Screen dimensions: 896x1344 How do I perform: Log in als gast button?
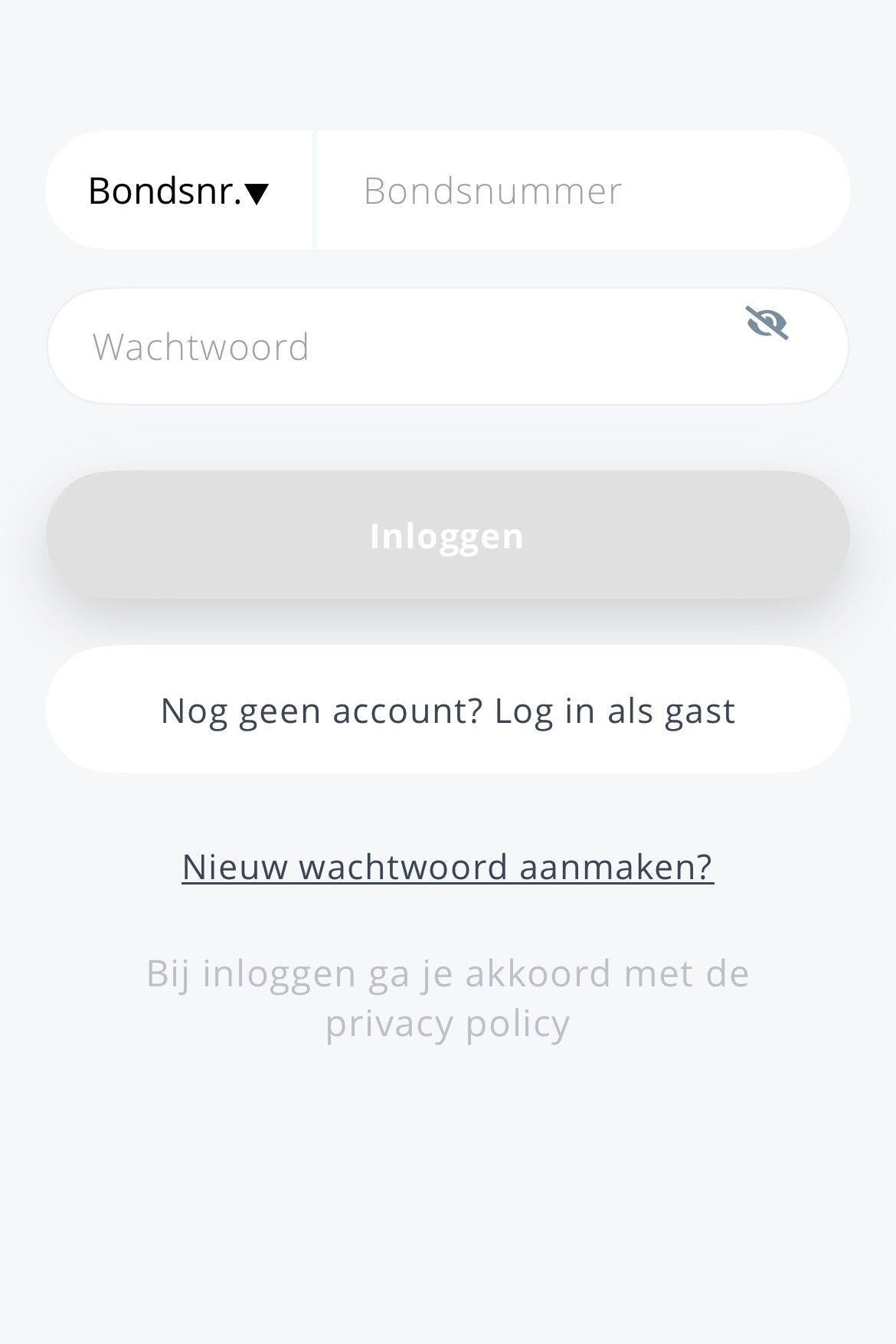pyautogui.click(x=447, y=710)
